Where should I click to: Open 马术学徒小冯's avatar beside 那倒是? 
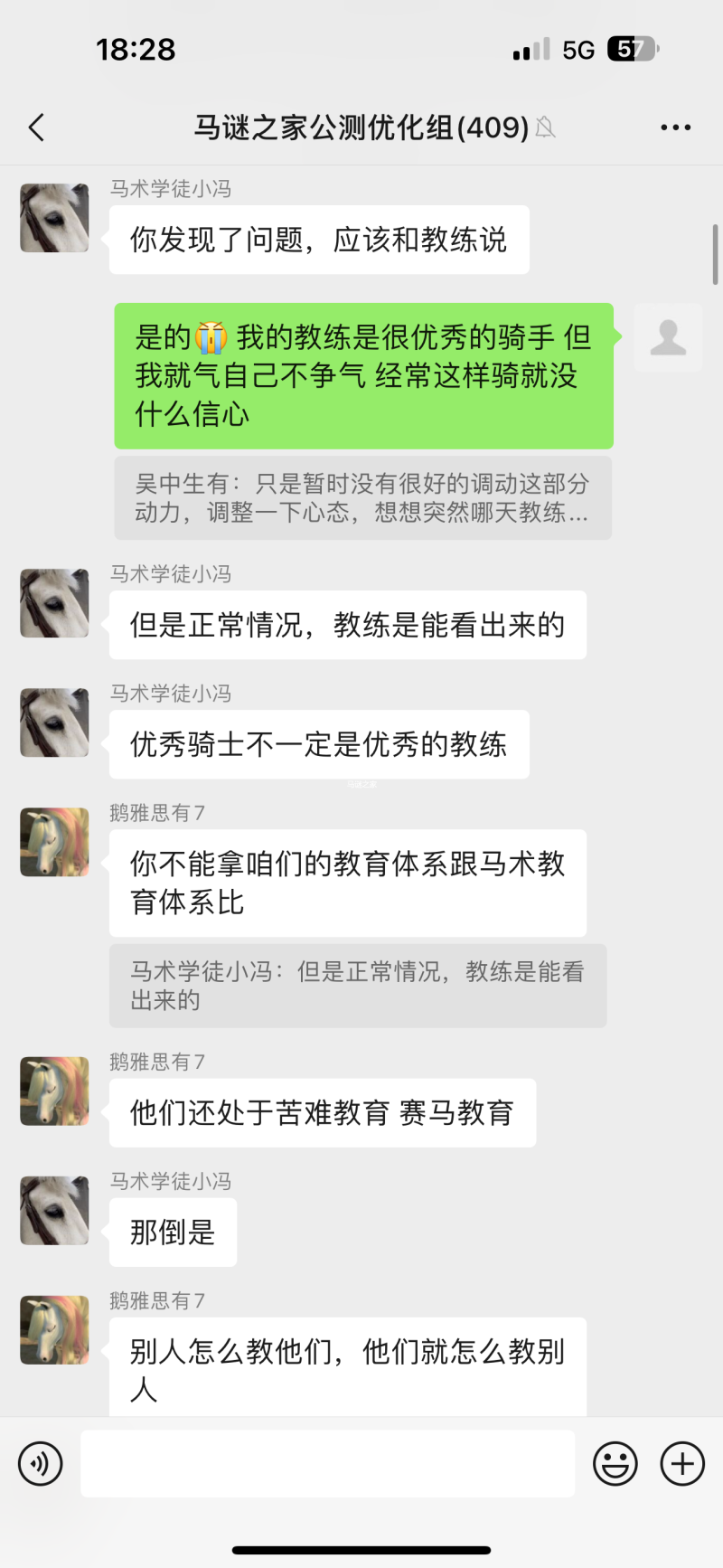(x=54, y=1210)
